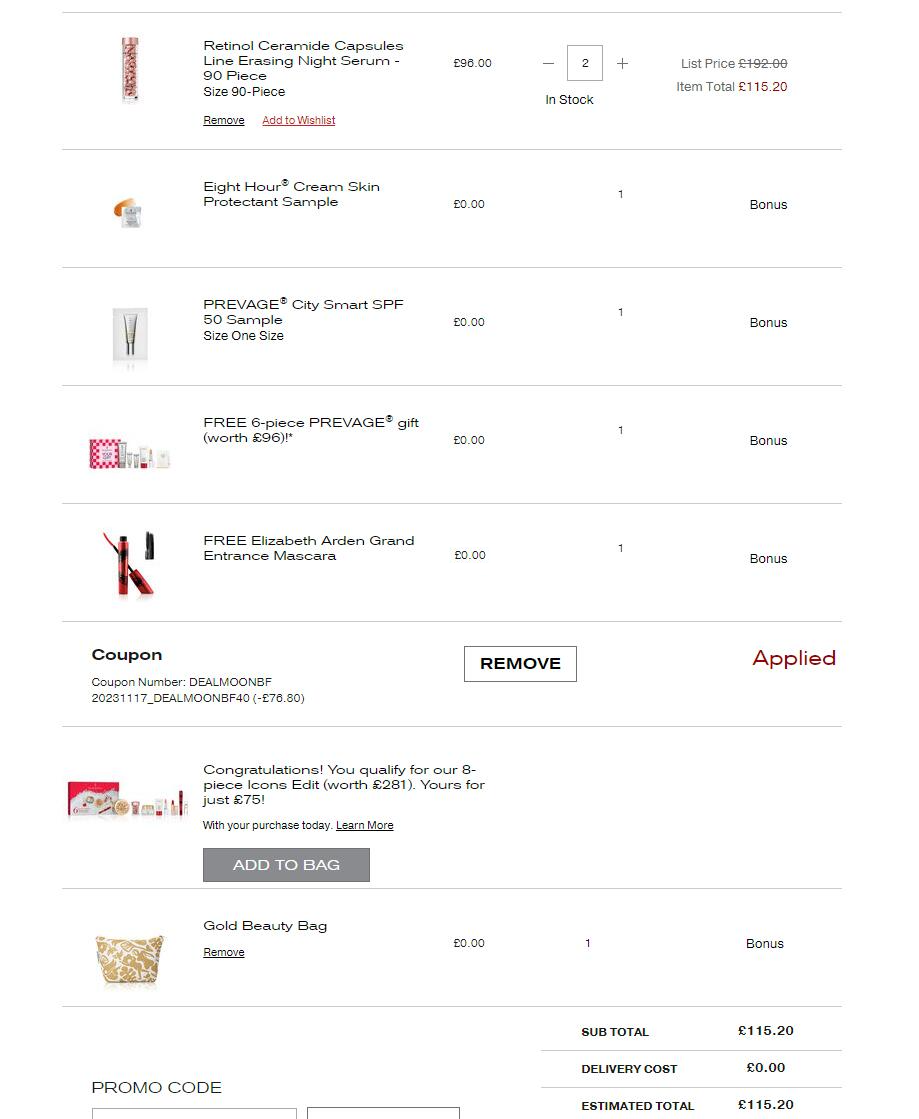919x1119 pixels.
Task: Increase quantity of Retinol Ceramide Capsules
Action: [622, 64]
